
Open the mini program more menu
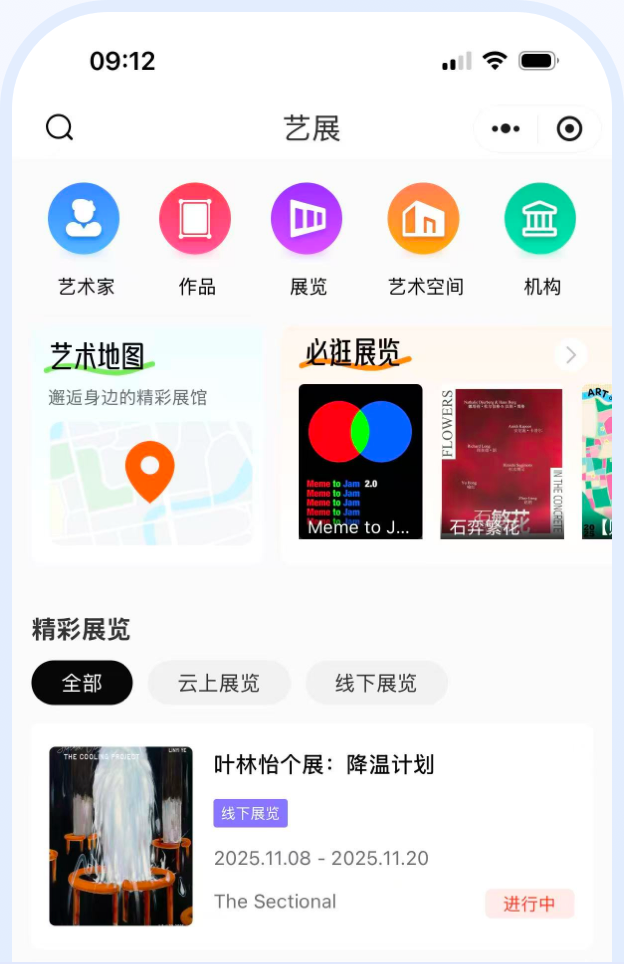[506, 129]
